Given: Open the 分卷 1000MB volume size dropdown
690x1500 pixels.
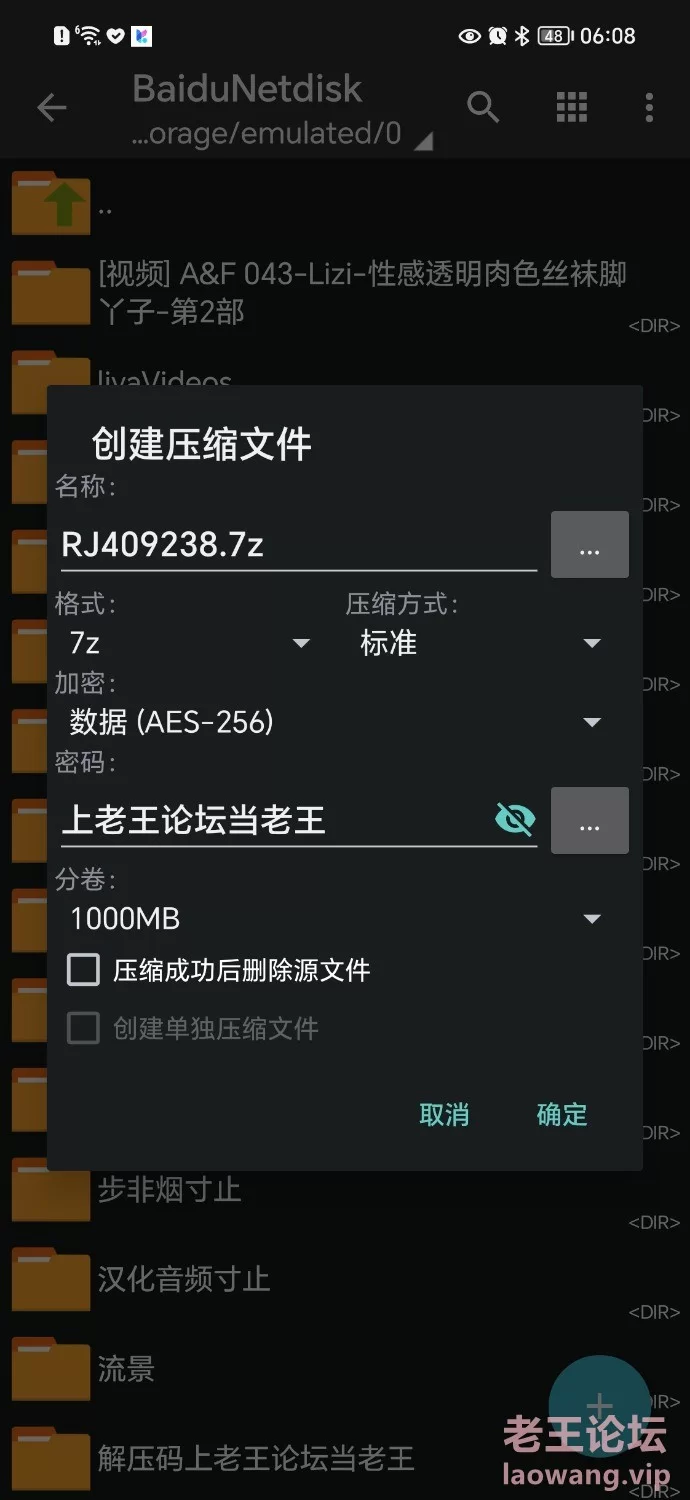Looking at the screenshot, I should [x=336, y=919].
